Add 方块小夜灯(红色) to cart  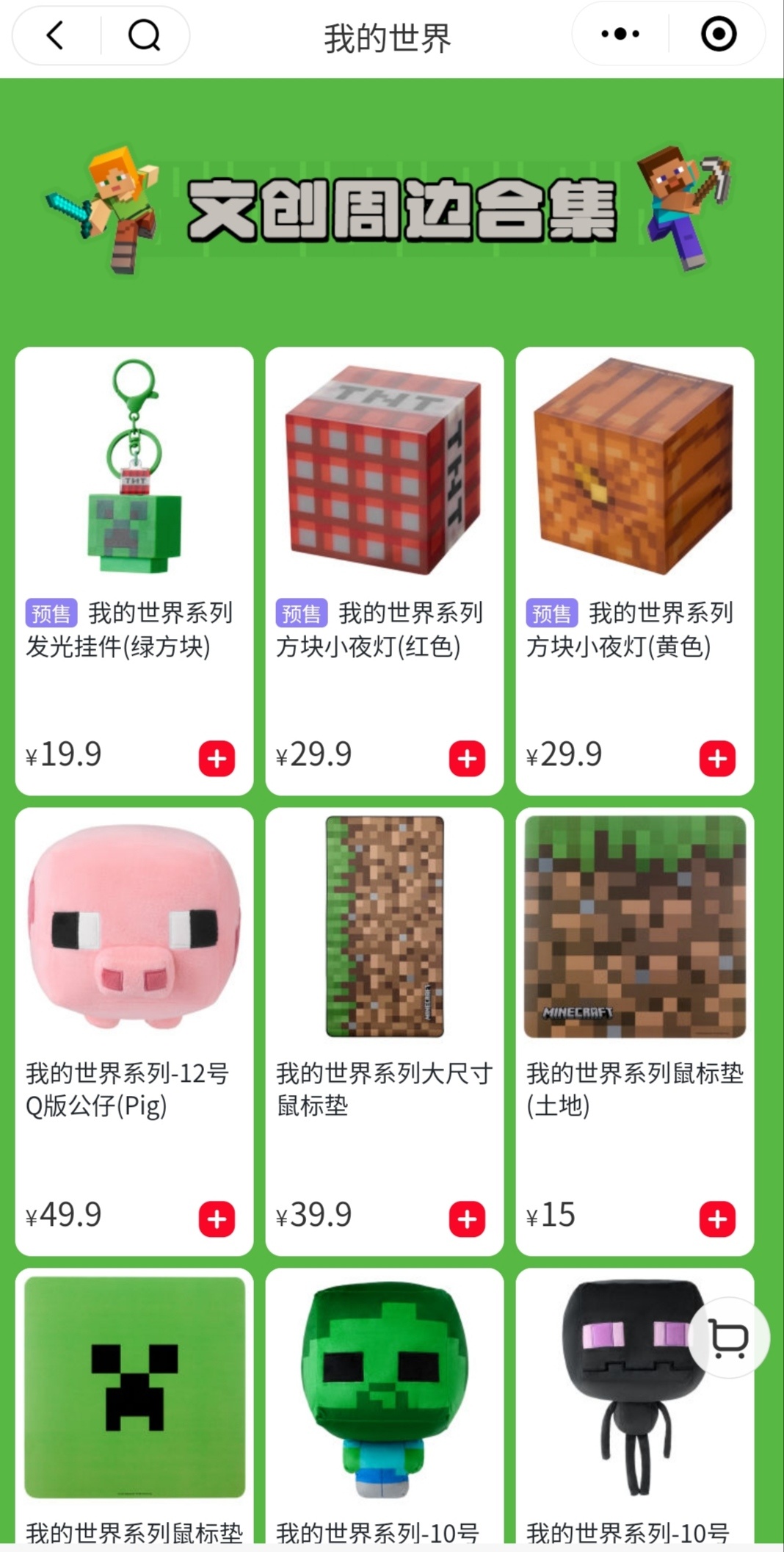point(467,758)
